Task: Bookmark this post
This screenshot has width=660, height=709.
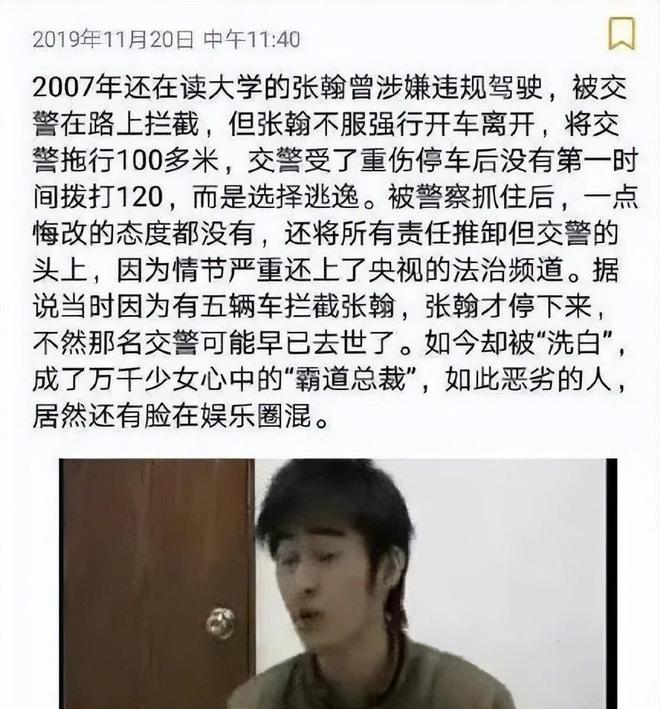Action: (x=622, y=35)
